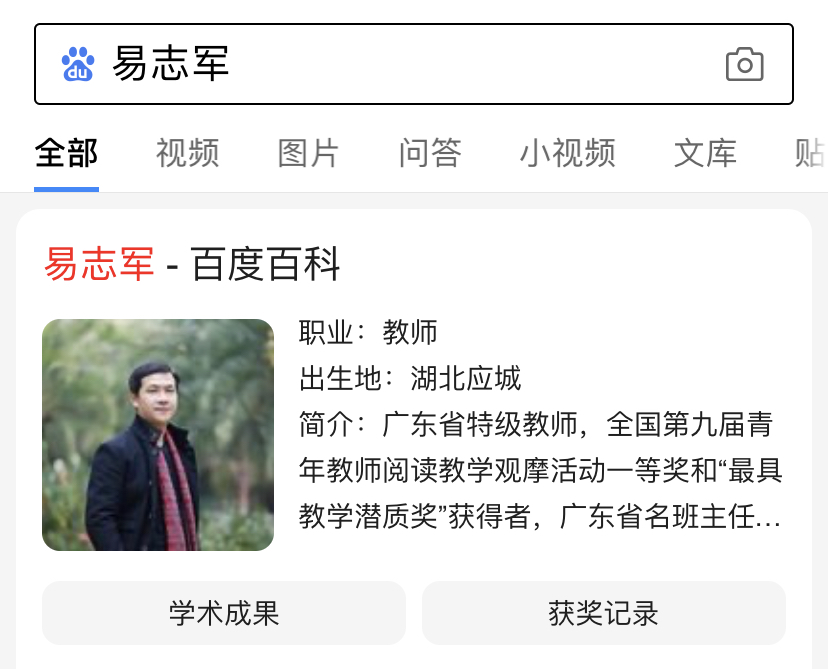Tap the search box containing 易志军
The image size is (828, 669).
(x=400, y=64)
